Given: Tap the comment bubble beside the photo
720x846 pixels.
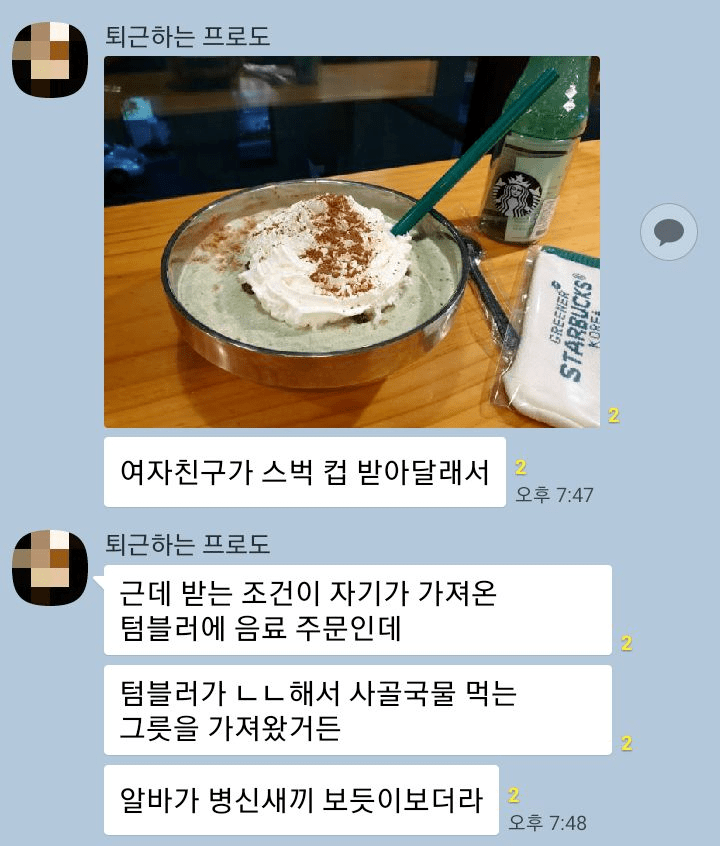Looking at the screenshot, I should 669,233.
